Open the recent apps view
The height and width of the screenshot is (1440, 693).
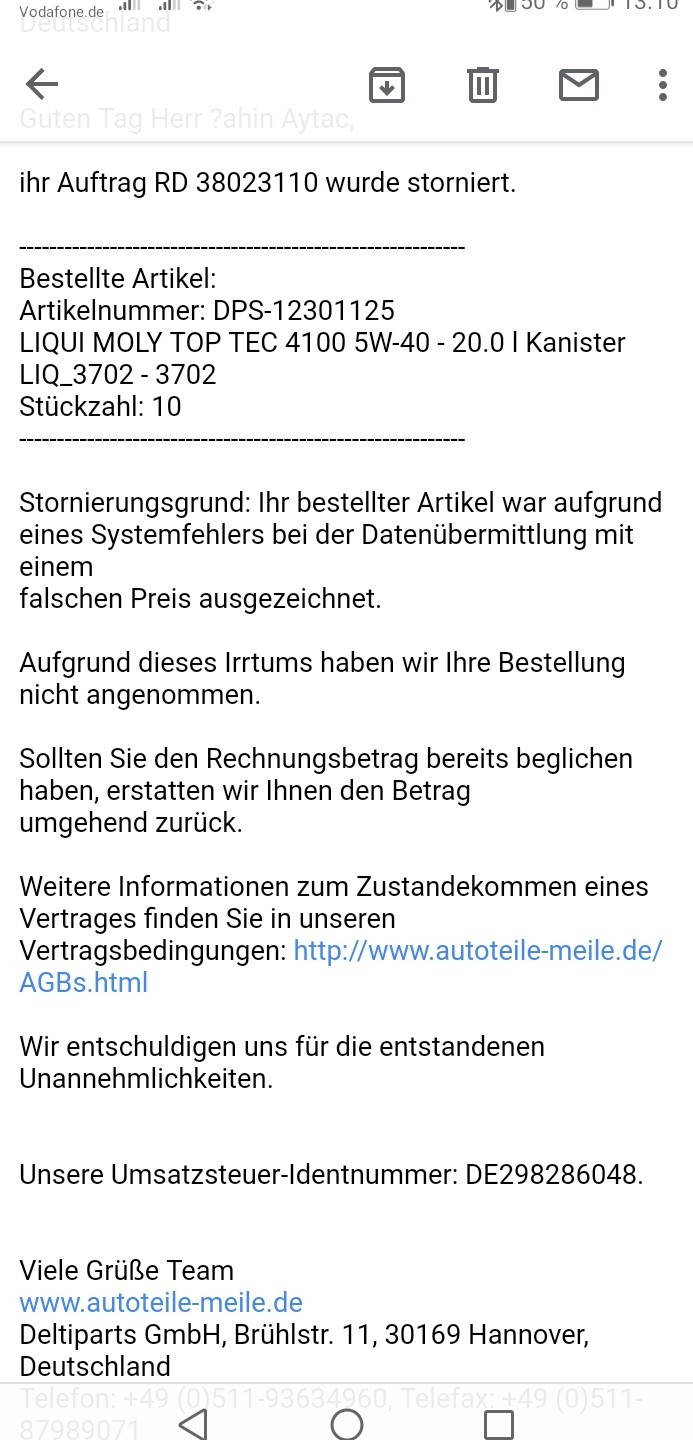pos(498,1423)
